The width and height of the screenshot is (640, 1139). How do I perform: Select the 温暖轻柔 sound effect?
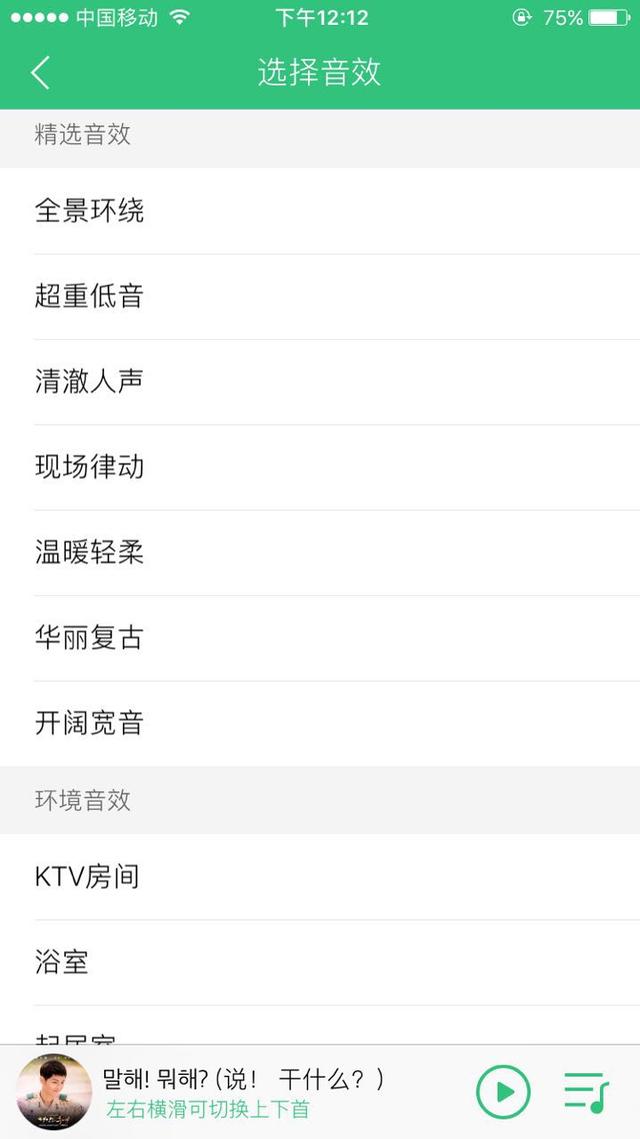coord(320,553)
